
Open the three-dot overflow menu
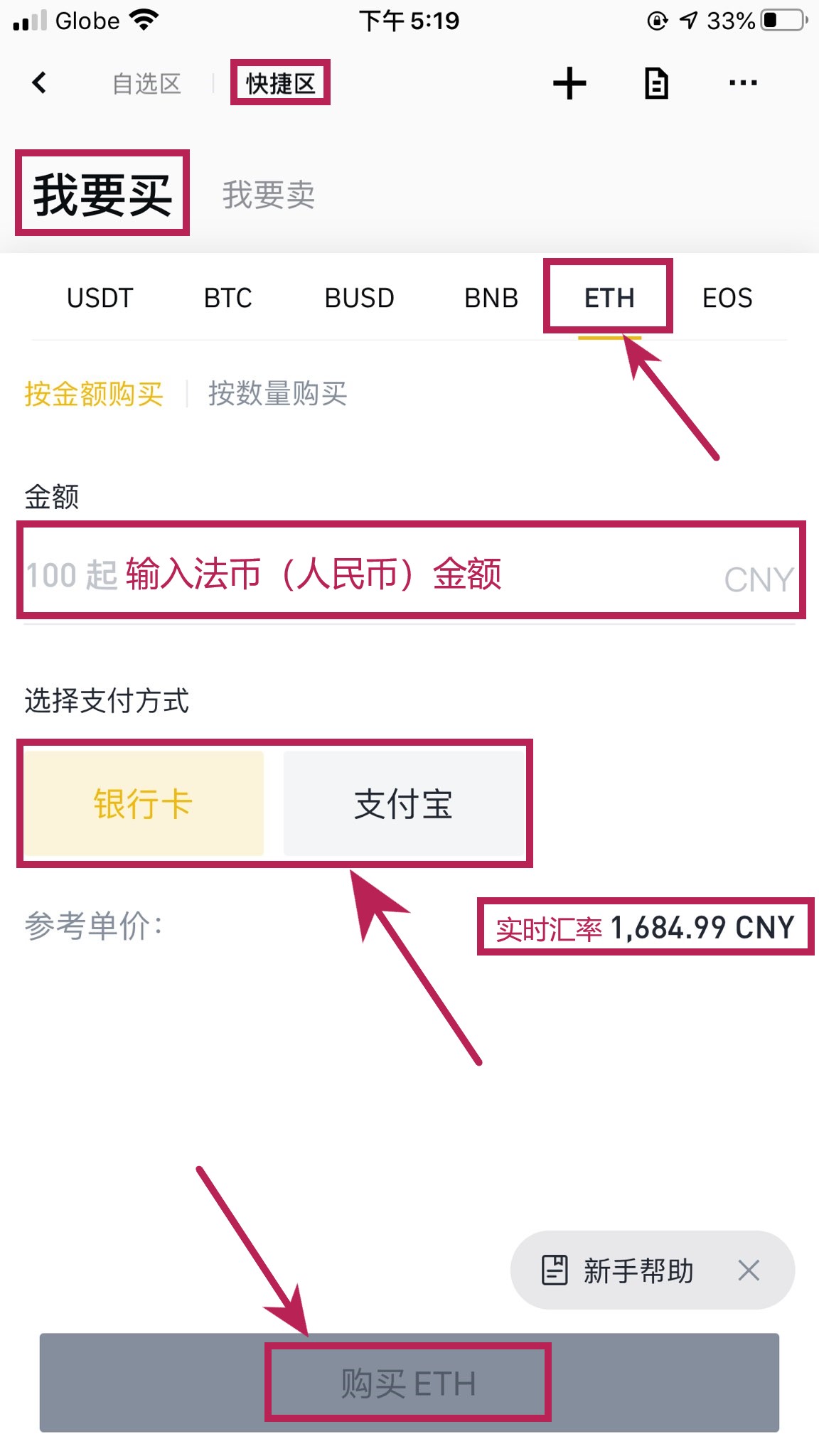pos(743,83)
